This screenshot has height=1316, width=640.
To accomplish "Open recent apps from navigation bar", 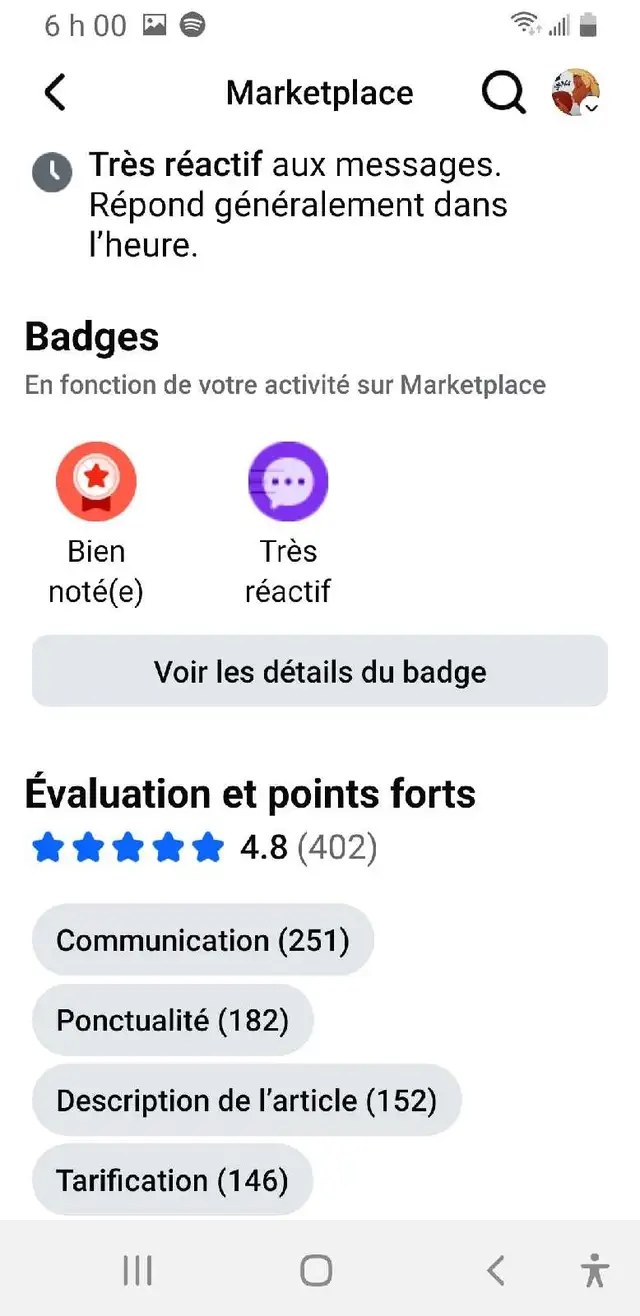I will click(137, 1270).
